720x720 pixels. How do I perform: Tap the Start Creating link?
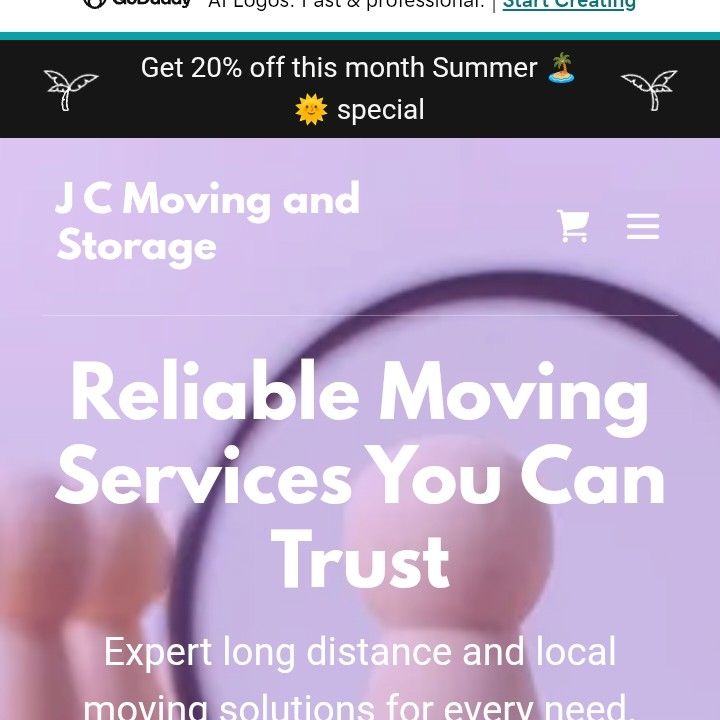(x=569, y=5)
